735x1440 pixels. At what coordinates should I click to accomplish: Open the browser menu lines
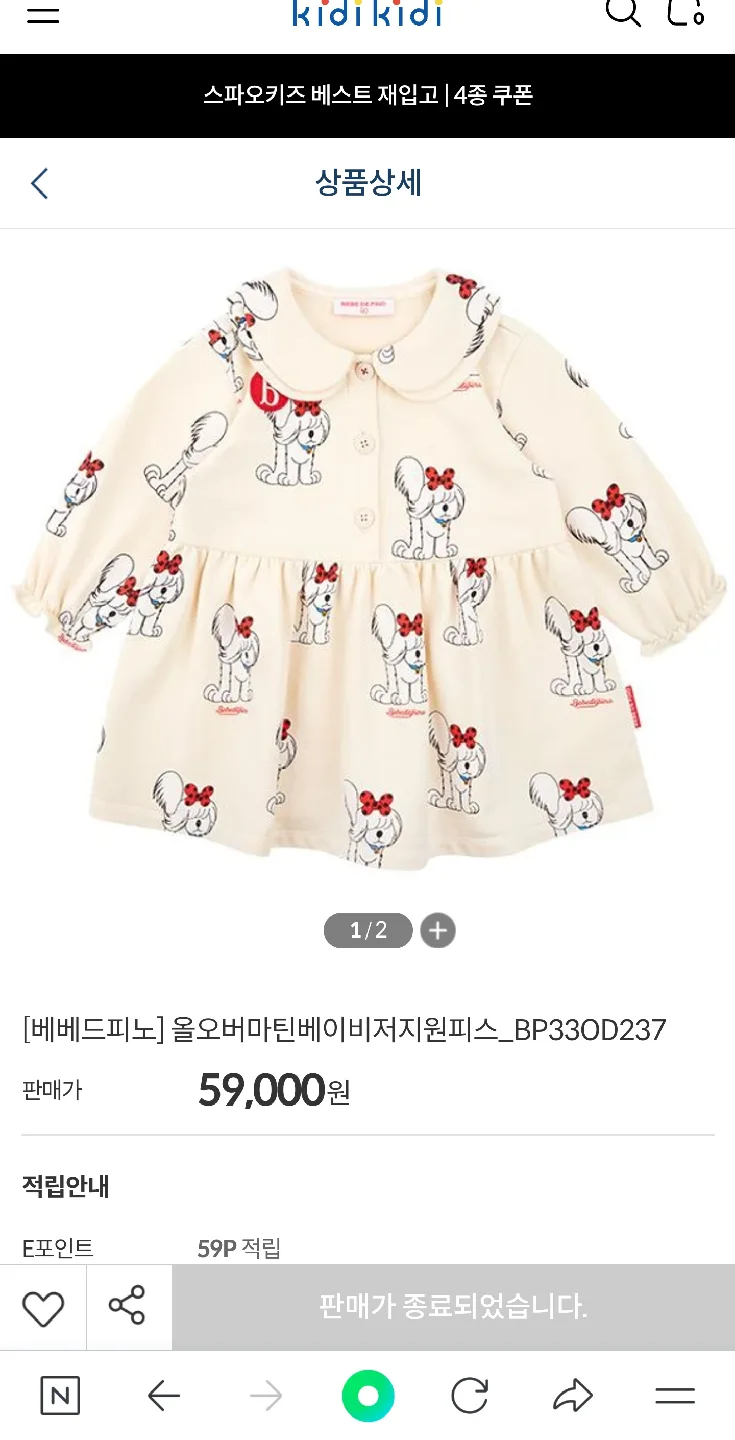[675, 1395]
